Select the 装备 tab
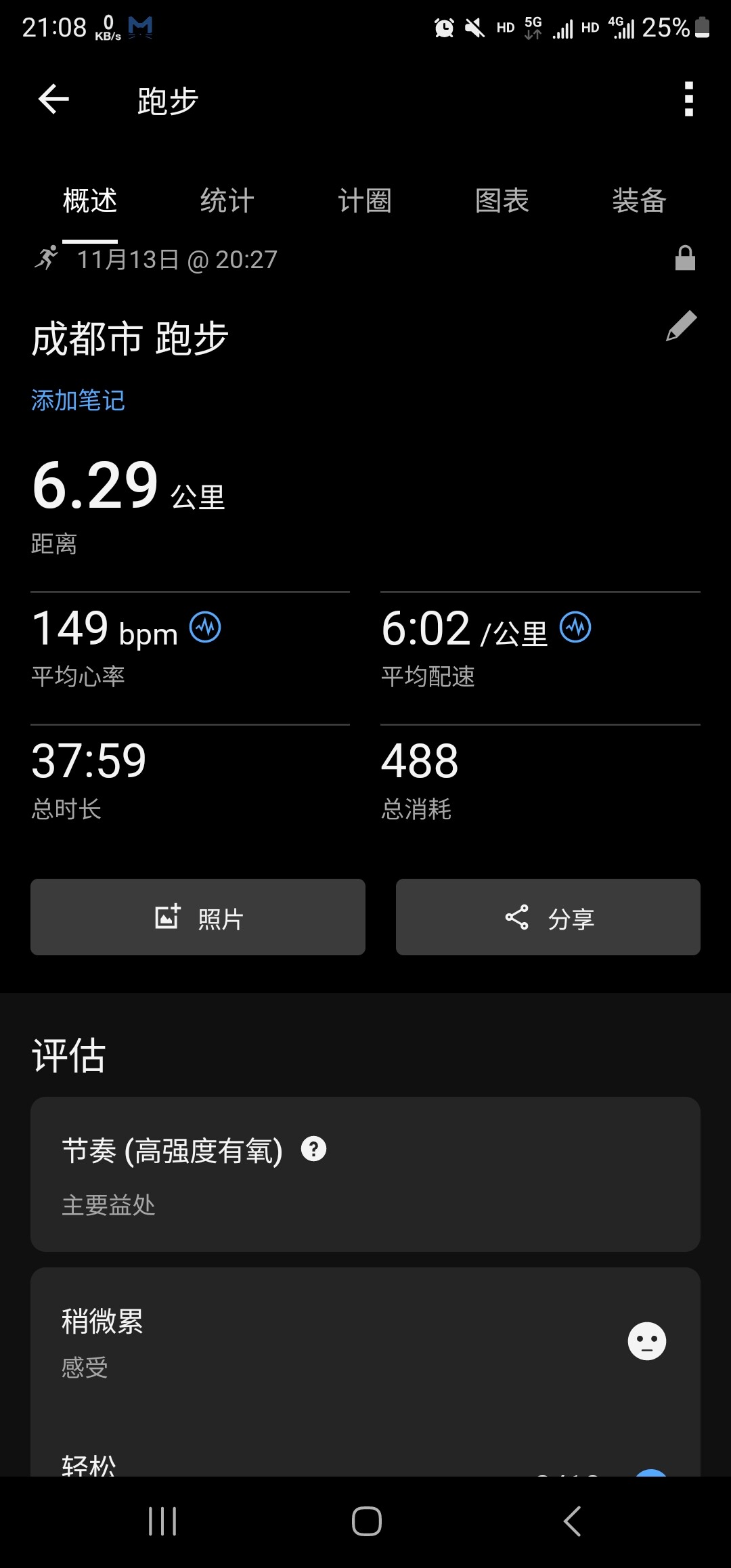The image size is (731, 1568). click(x=639, y=201)
